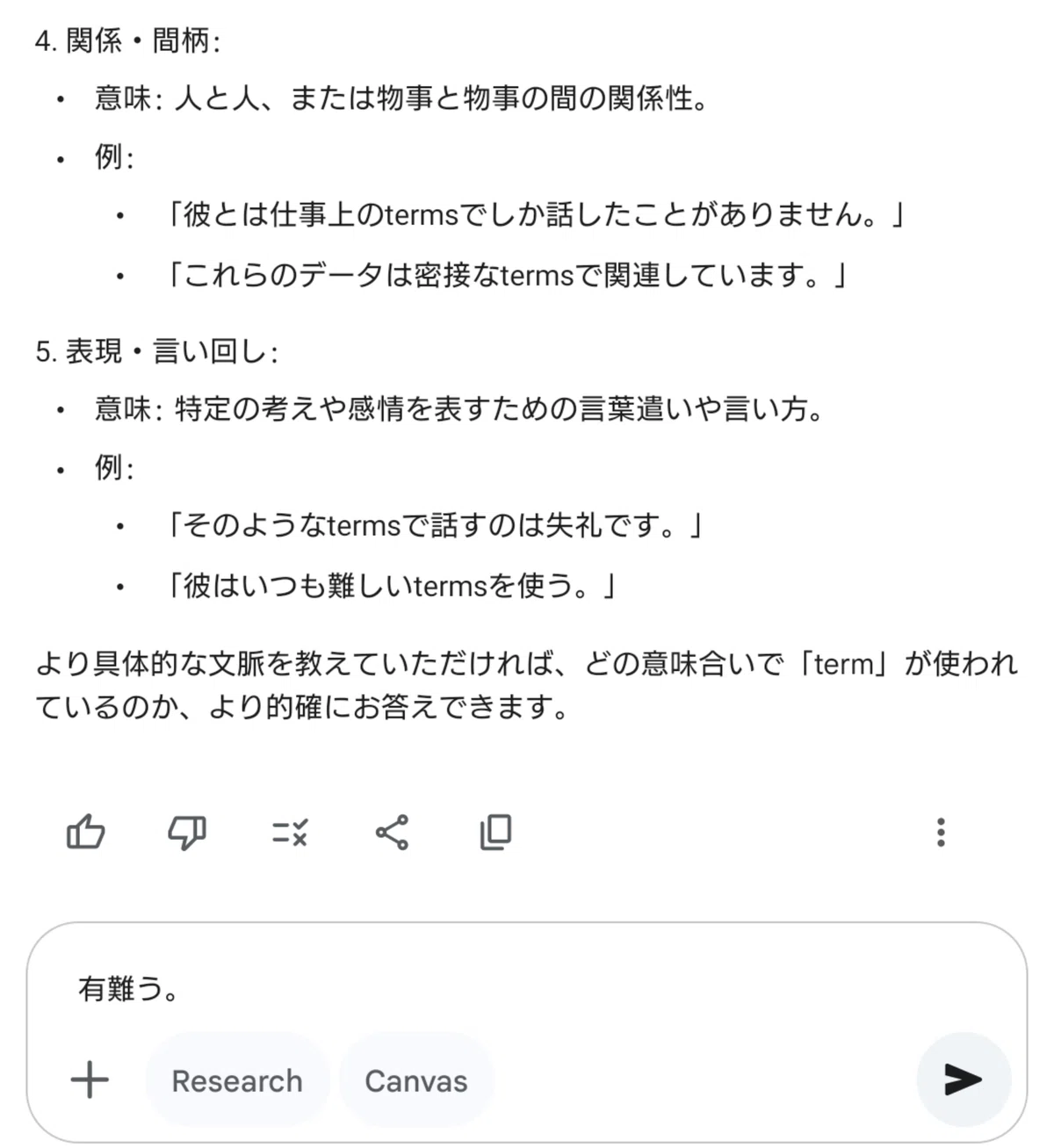Screen dimensions: 1054x1148
Task: Copy the response text
Action: pyautogui.click(x=495, y=832)
